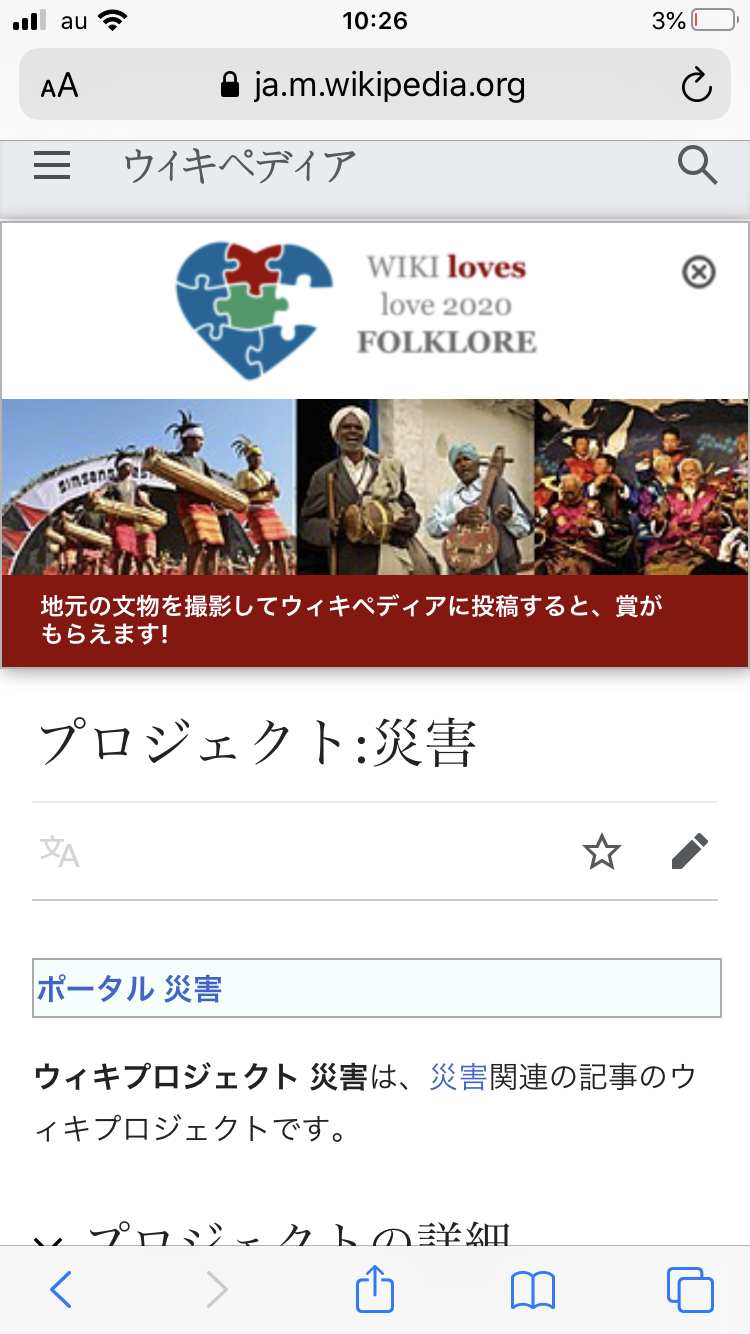Open Safari bookmarks
The width and height of the screenshot is (750, 1334).
532,1291
